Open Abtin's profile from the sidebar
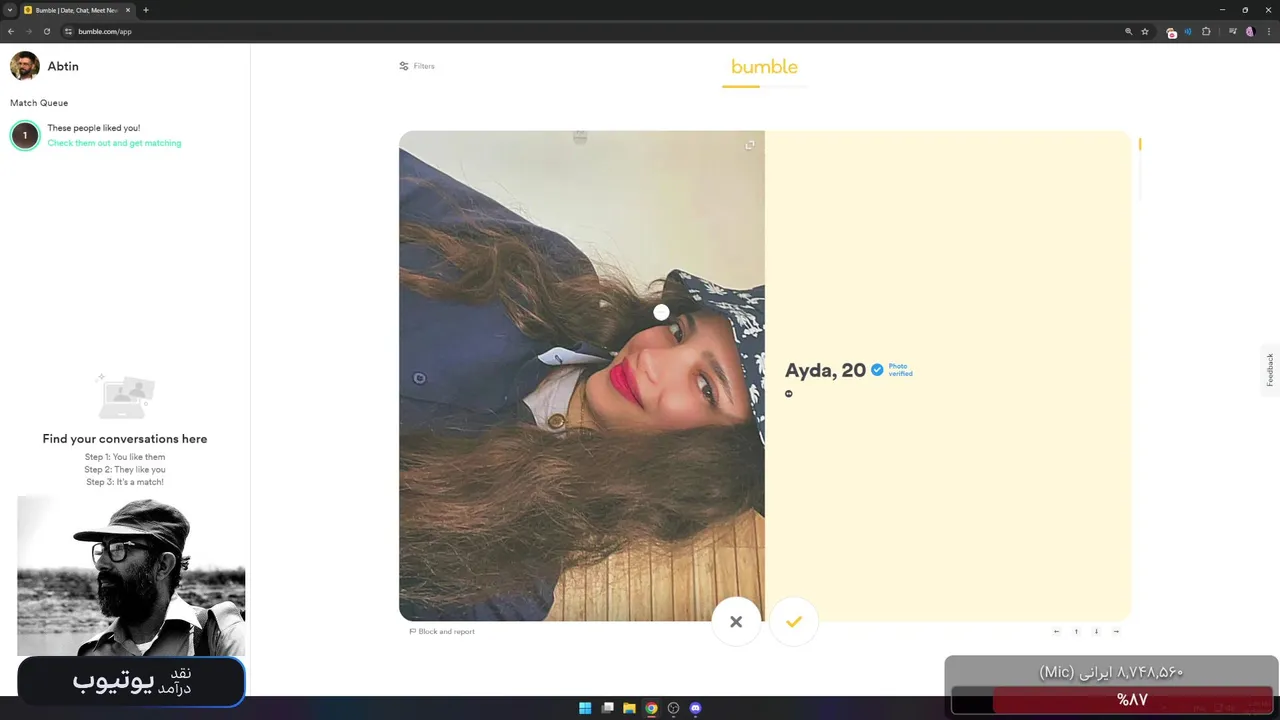This screenshot has width=1280, height=720. pyautogui.click(x=44, y=66)
